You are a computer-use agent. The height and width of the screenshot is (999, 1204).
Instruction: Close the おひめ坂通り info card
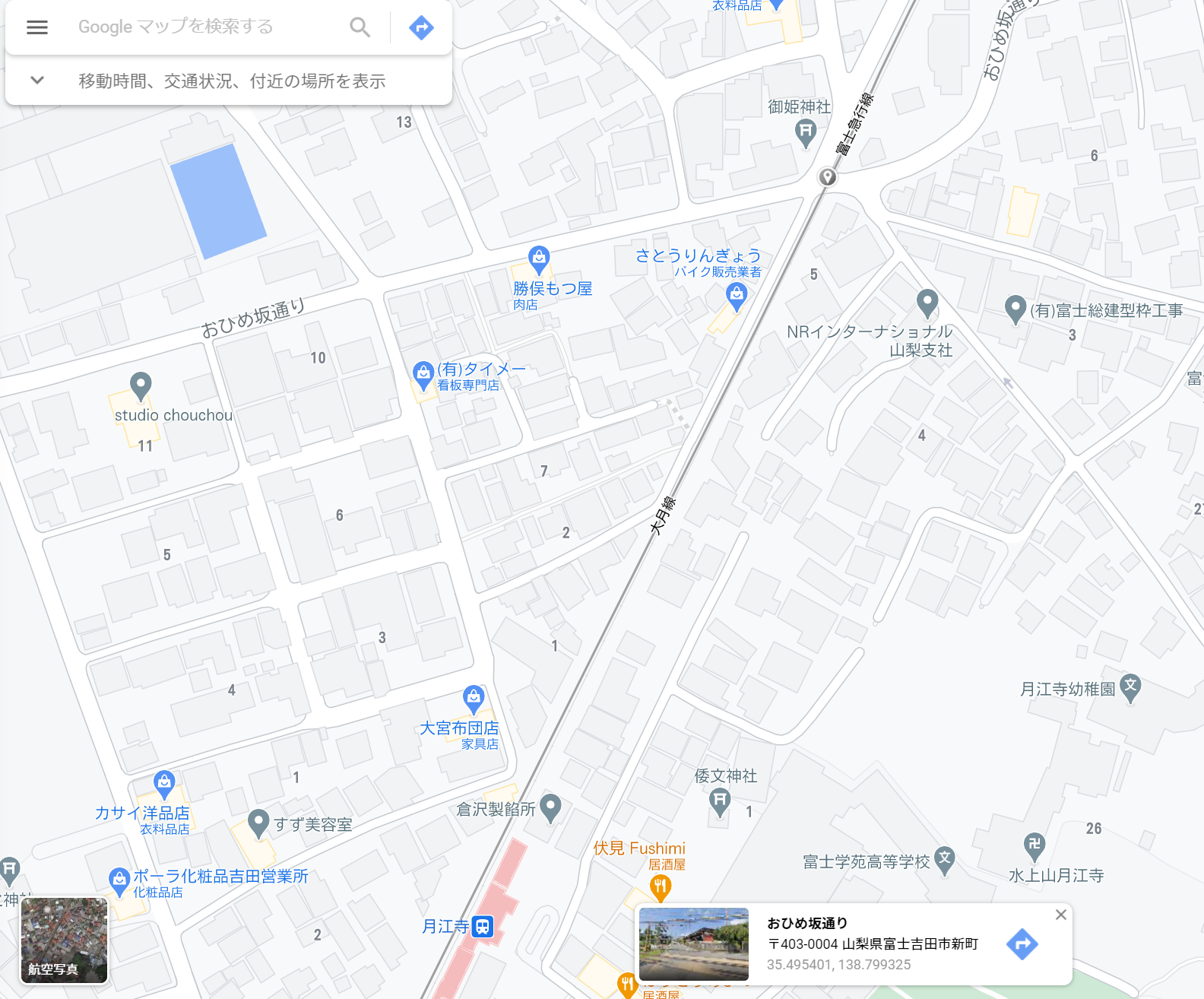tap(1060, 915)
